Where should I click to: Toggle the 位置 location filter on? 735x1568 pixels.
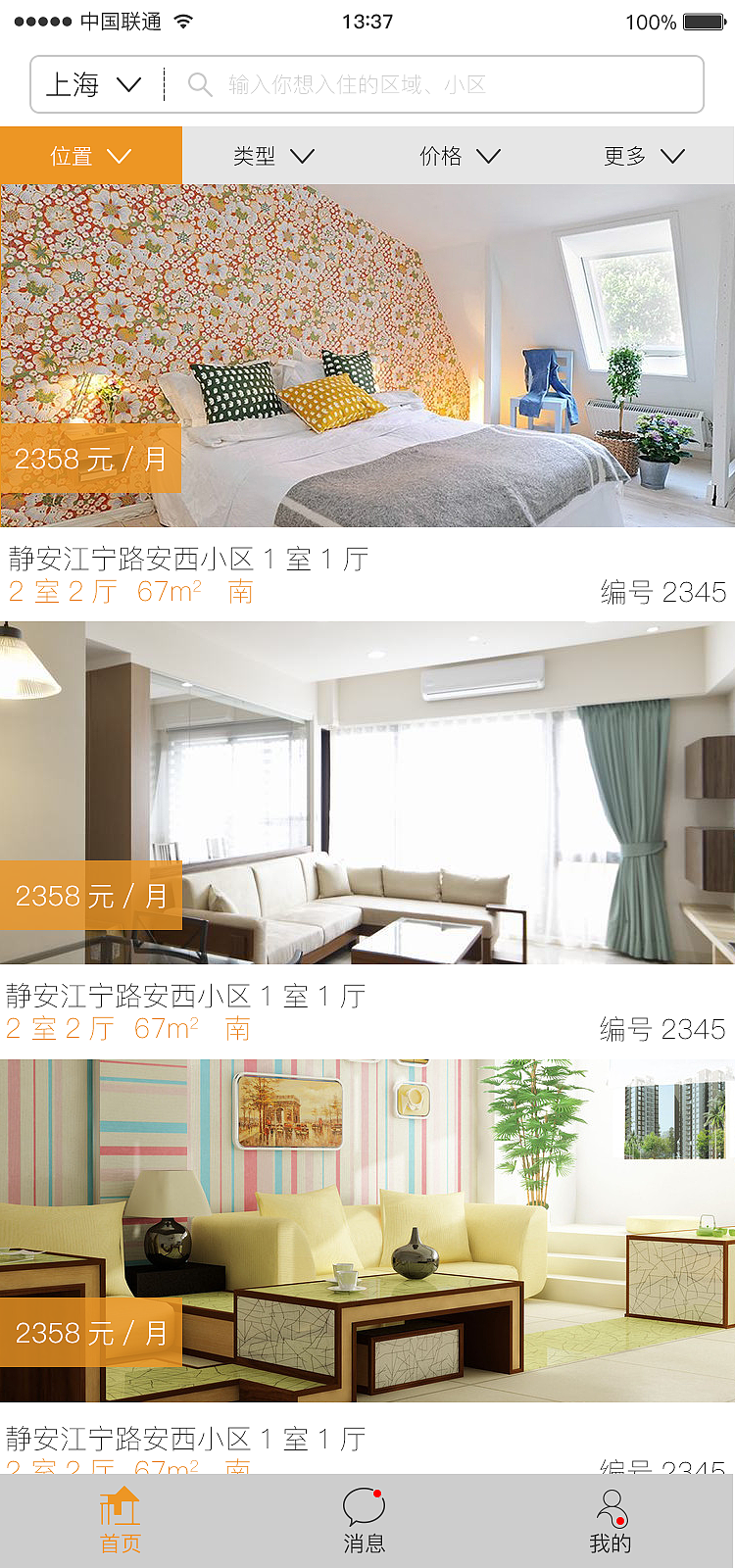pyautogui.click(x=88, y=155)
